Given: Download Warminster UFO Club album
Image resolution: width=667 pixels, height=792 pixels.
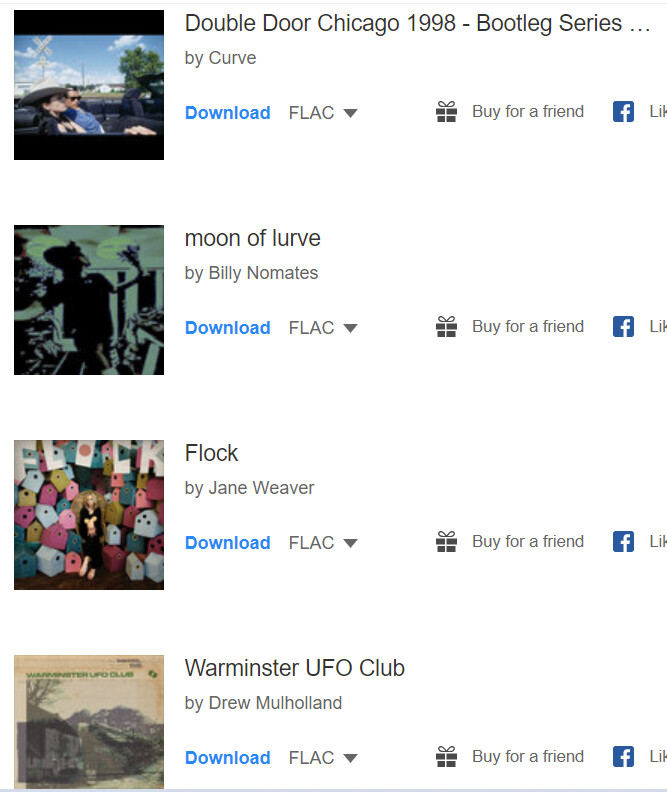Looking at the screenshot, I should coord(227,758).
